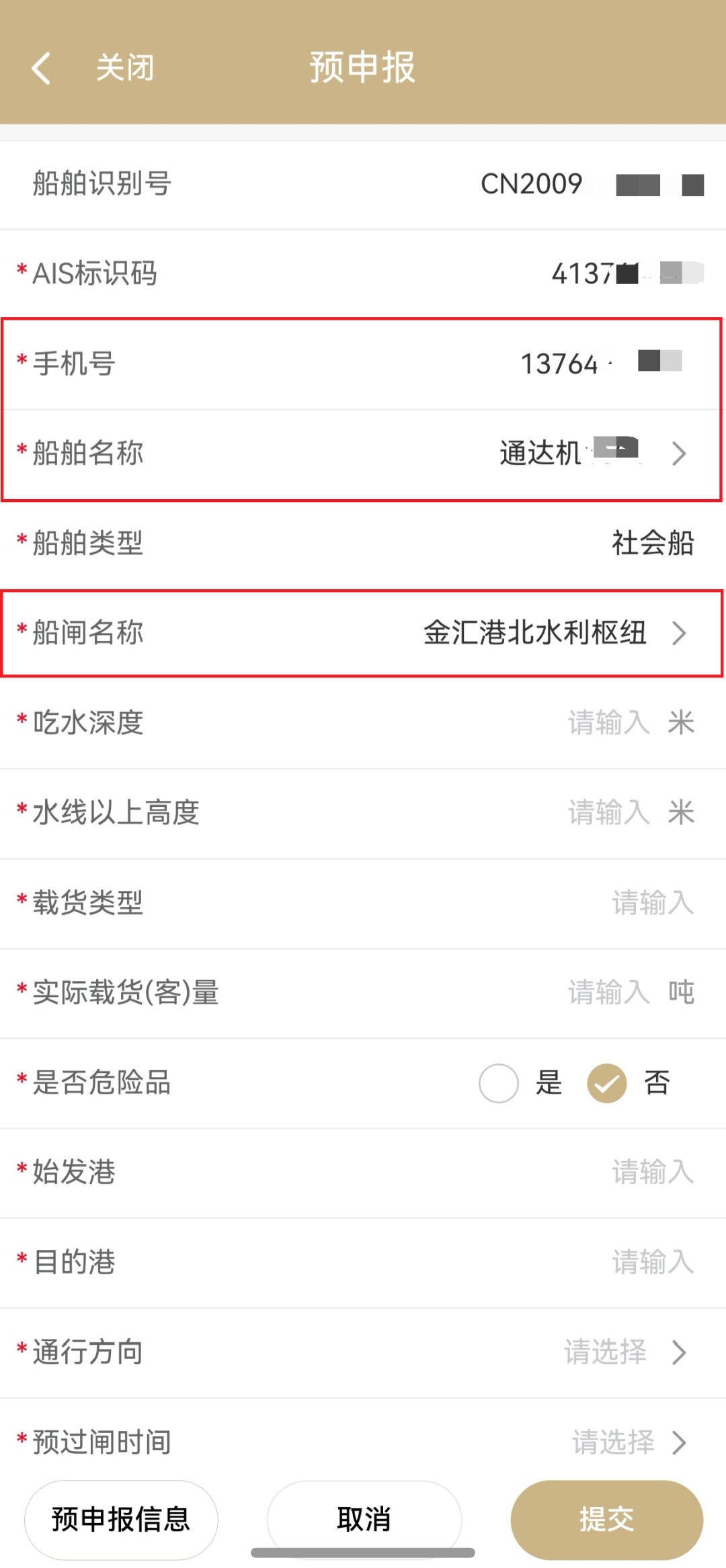Open 预申报信息 button
Screen dimensions: 726x1568
122,1520
